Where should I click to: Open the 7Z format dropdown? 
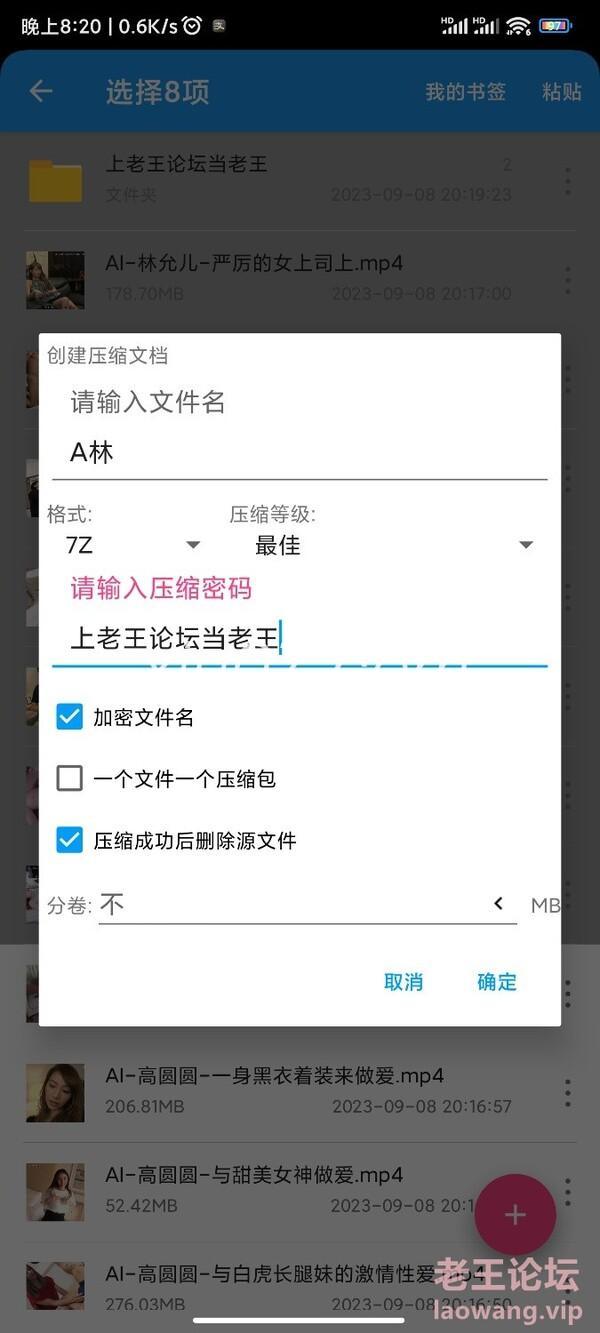(x=132, y=545)
